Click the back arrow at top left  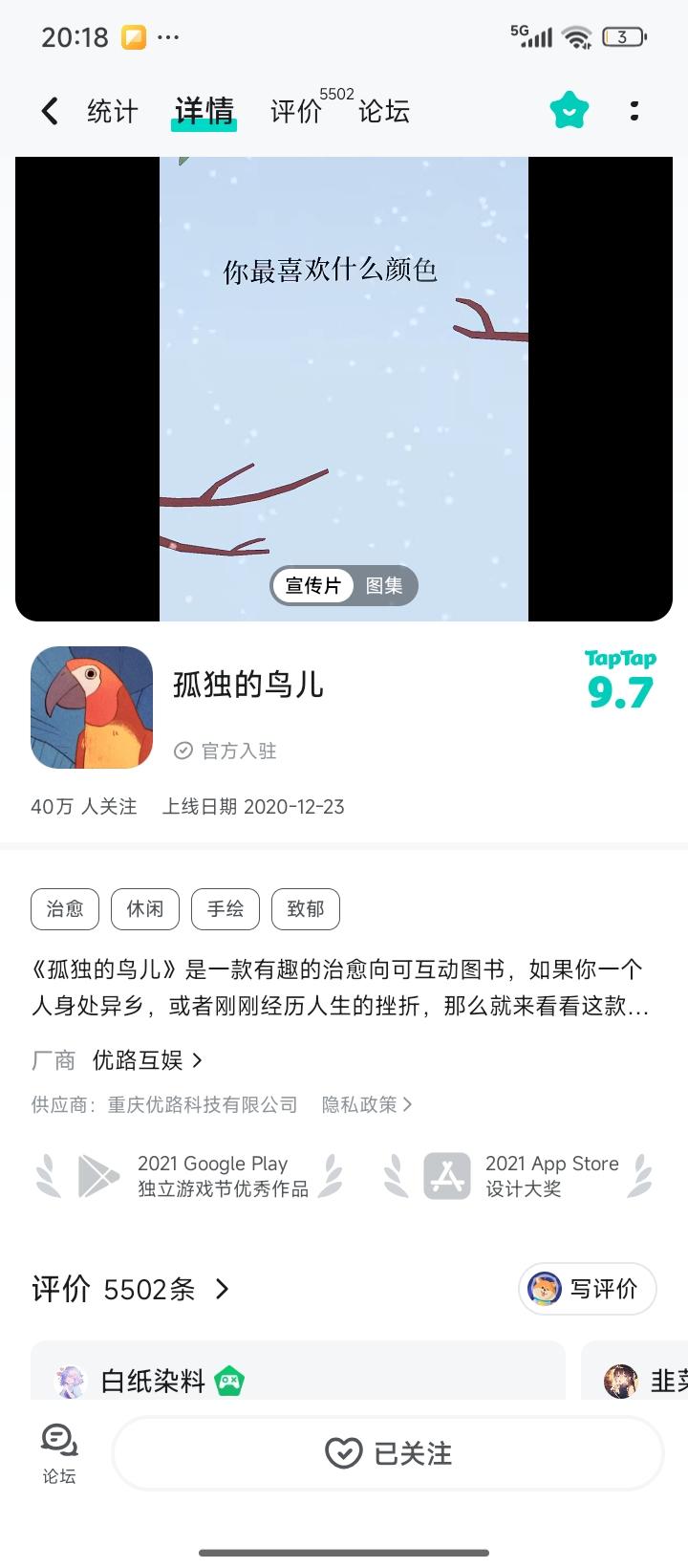point(50,110)
